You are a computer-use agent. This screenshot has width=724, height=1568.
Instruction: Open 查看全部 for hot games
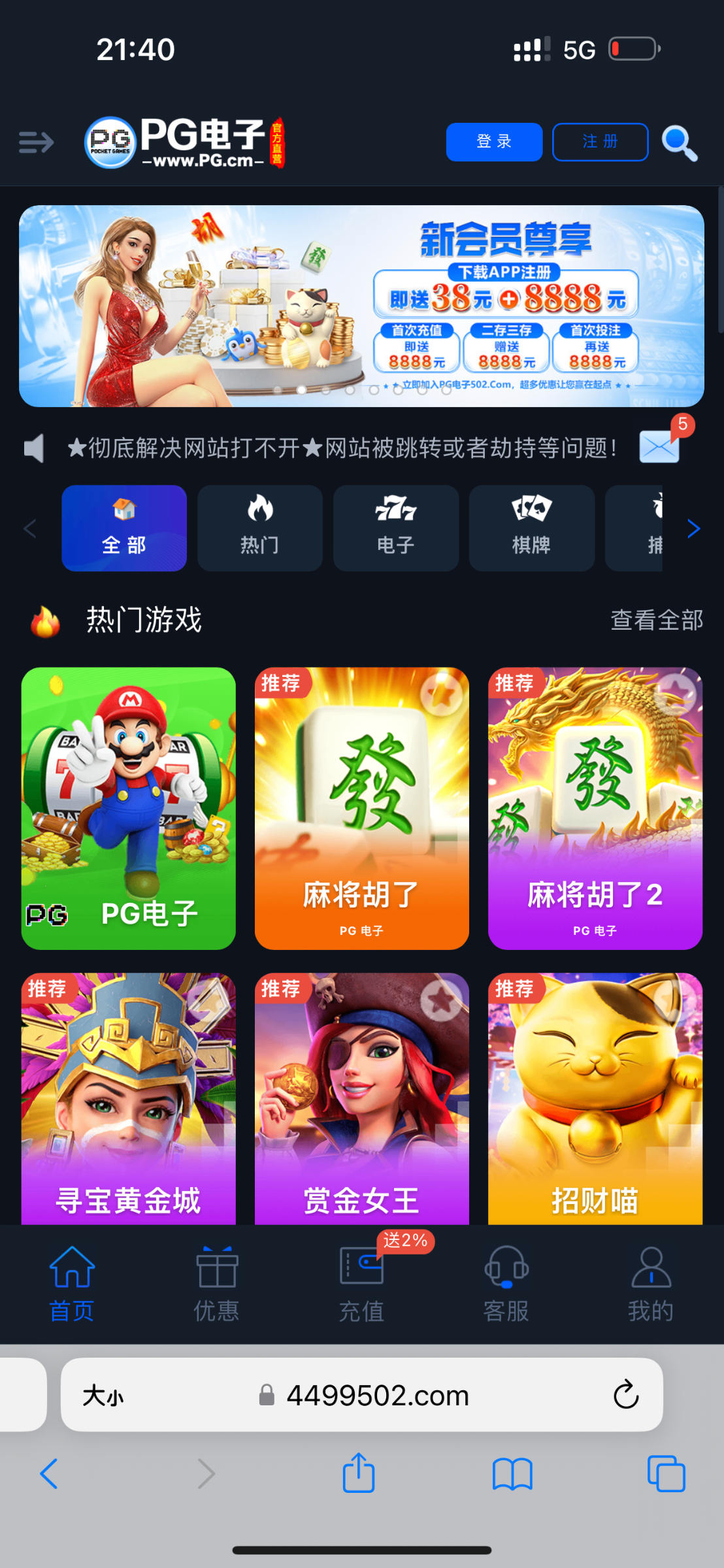pyautogui.click(x=656, y=620)
